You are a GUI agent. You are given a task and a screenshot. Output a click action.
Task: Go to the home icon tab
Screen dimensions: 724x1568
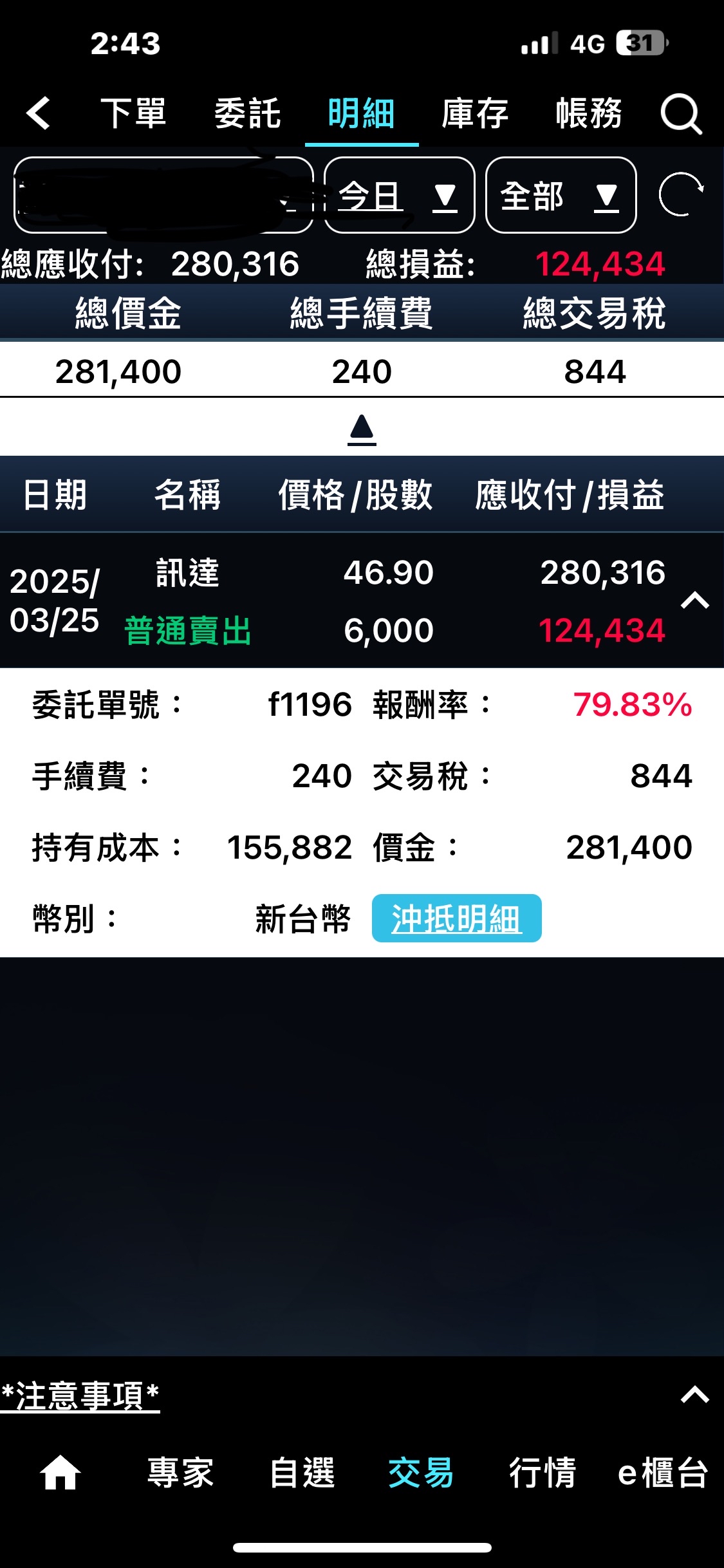pos(60,1472)
